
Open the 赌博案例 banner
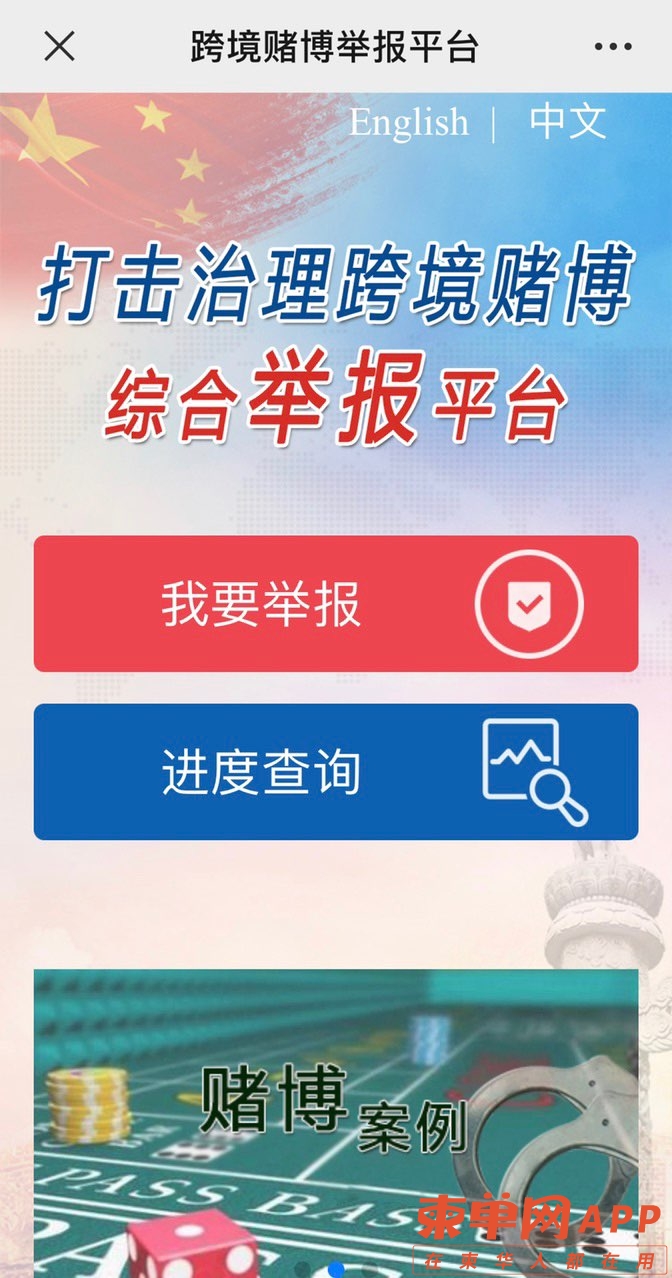tap(336, 1110)
